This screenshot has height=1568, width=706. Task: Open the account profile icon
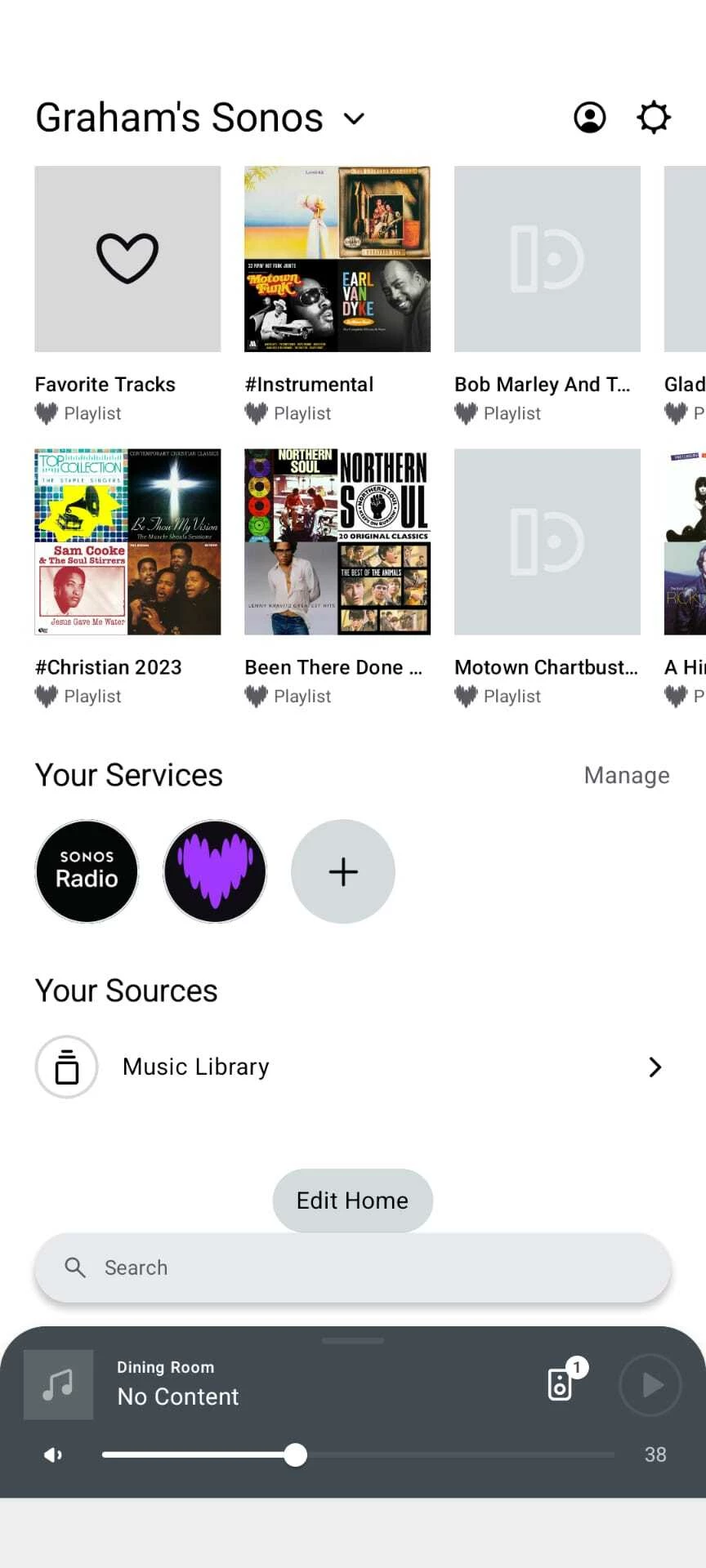click(x=589, y=118)
